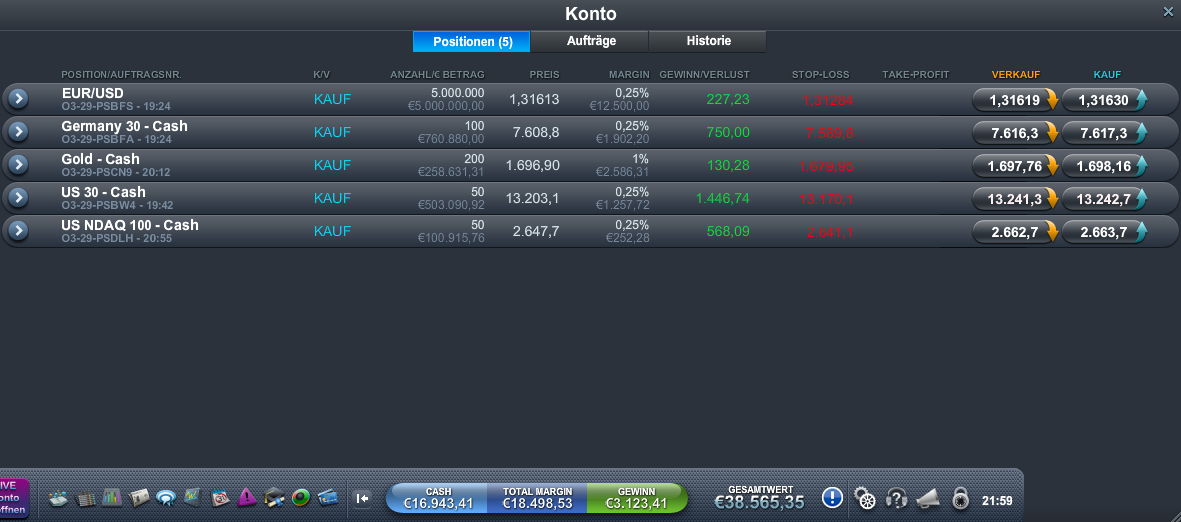Expand the US NDAQ 100 - Cash position
This screenshot has width=1181, height=522.
coord(18,231)
